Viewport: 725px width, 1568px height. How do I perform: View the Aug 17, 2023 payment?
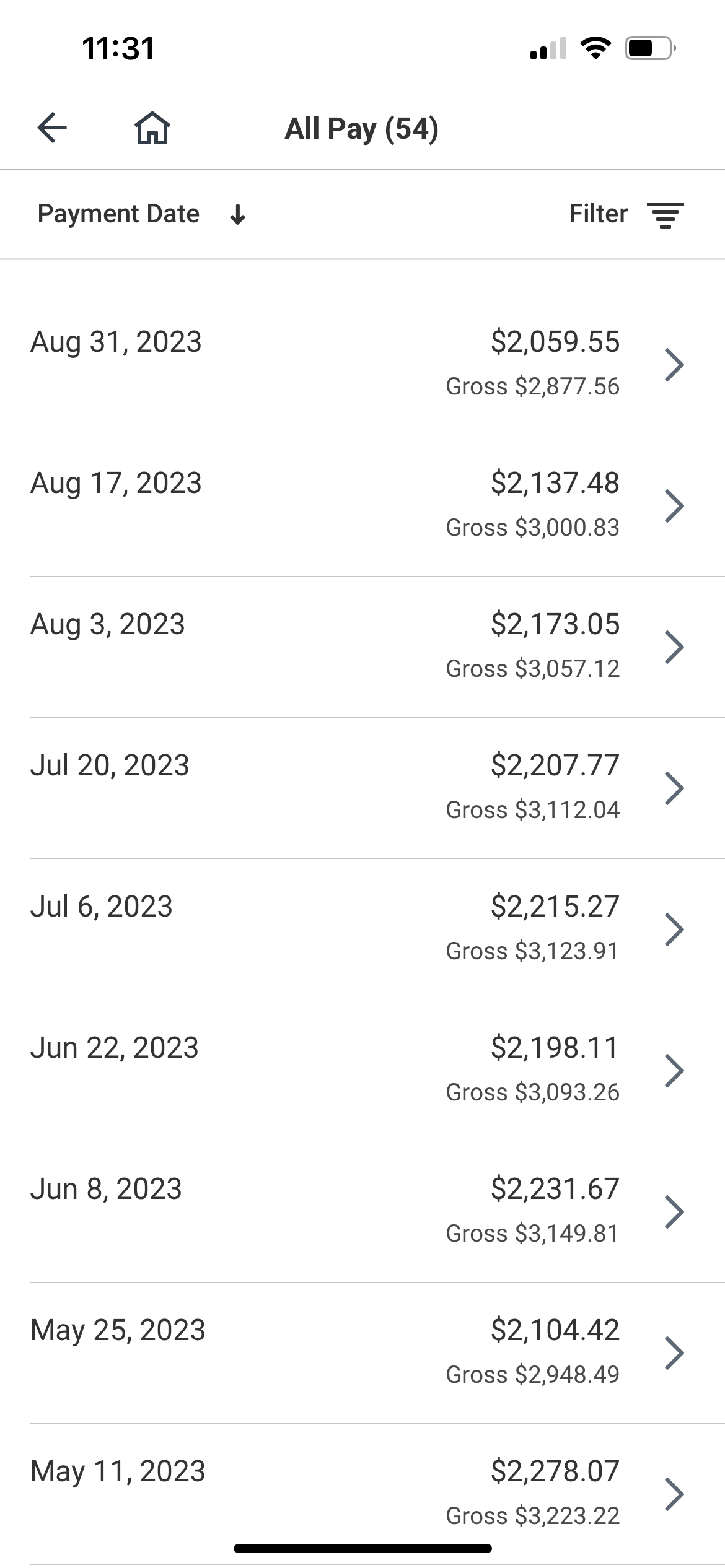point(362,505)
